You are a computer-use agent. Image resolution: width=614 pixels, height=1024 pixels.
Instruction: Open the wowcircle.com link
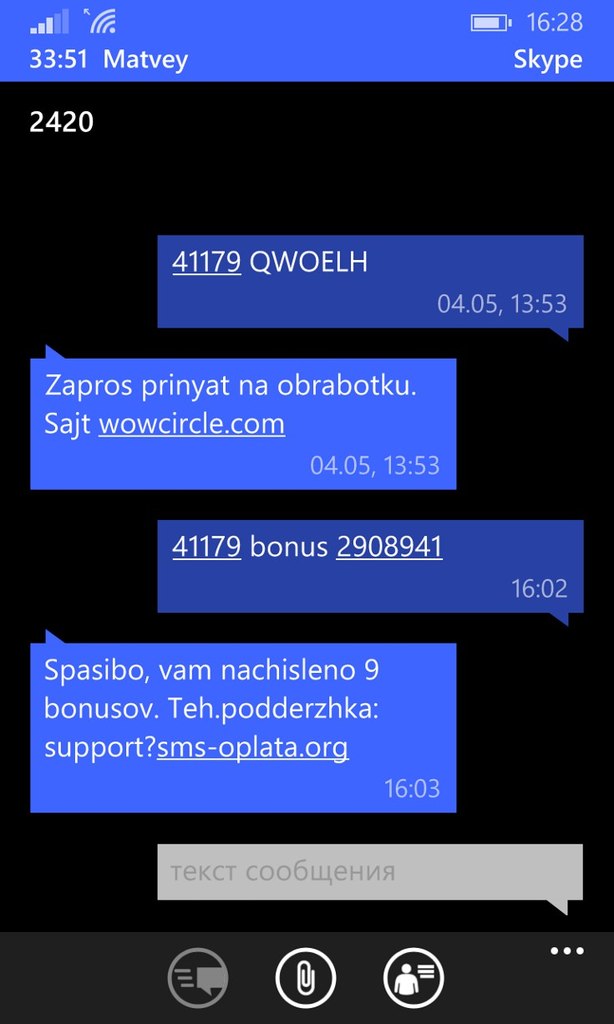coord(191,424)
